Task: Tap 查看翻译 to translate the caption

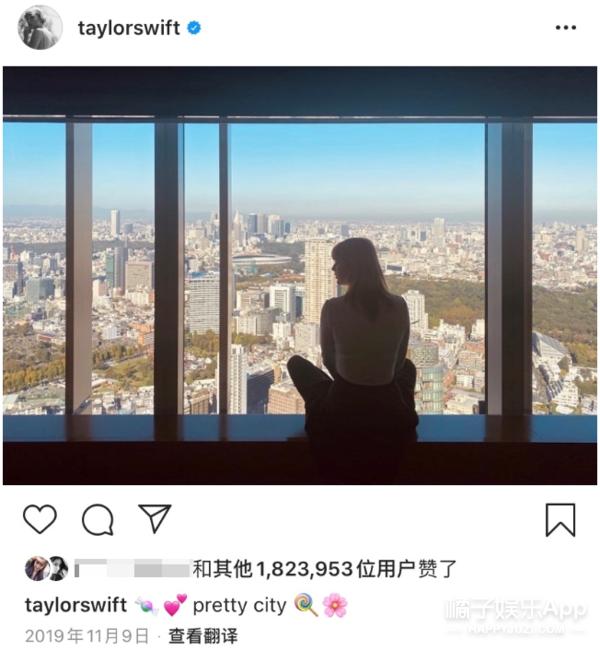Action: coord(203,635)
